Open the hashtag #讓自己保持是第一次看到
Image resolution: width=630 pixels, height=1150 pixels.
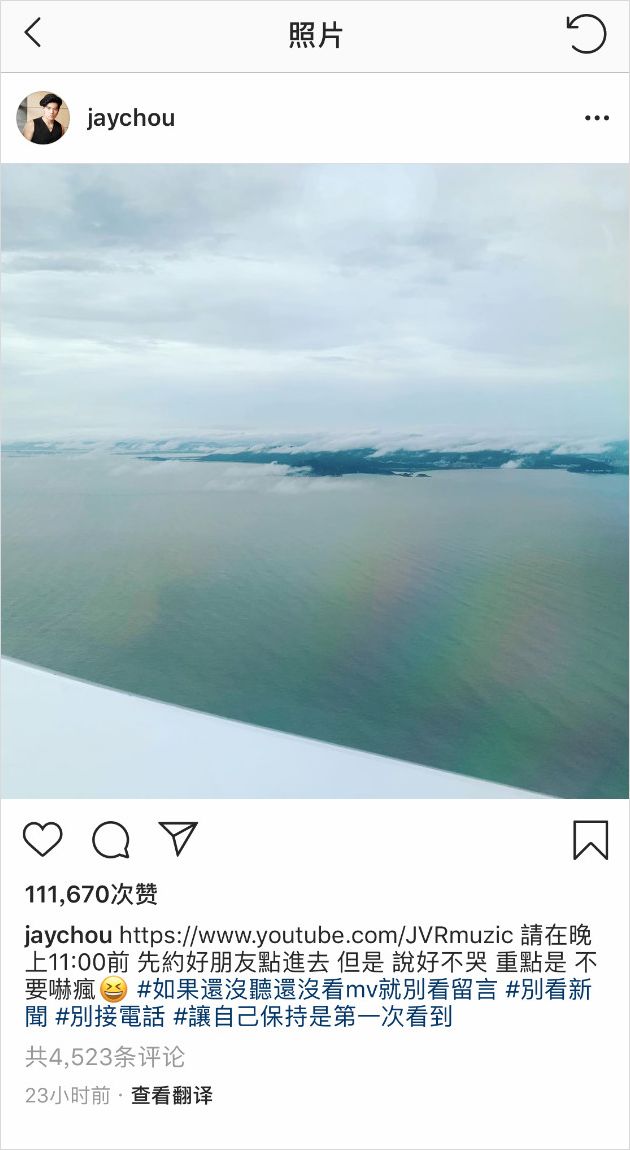pos(312,1017)
